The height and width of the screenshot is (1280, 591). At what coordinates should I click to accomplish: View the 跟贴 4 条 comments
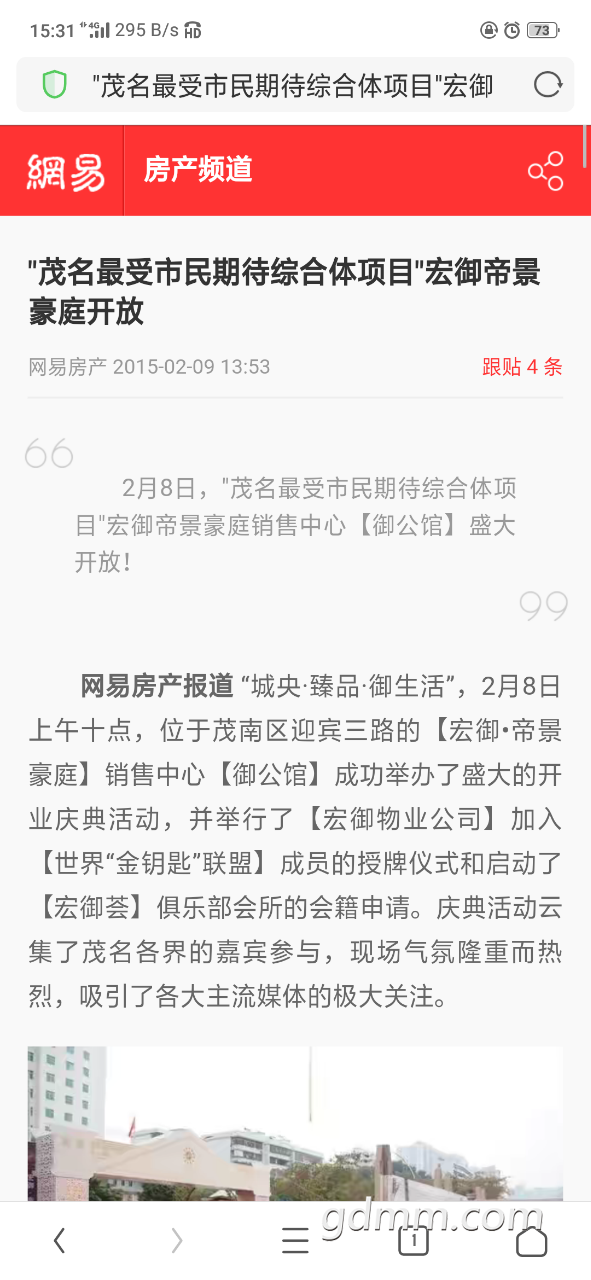pos(522,367)
